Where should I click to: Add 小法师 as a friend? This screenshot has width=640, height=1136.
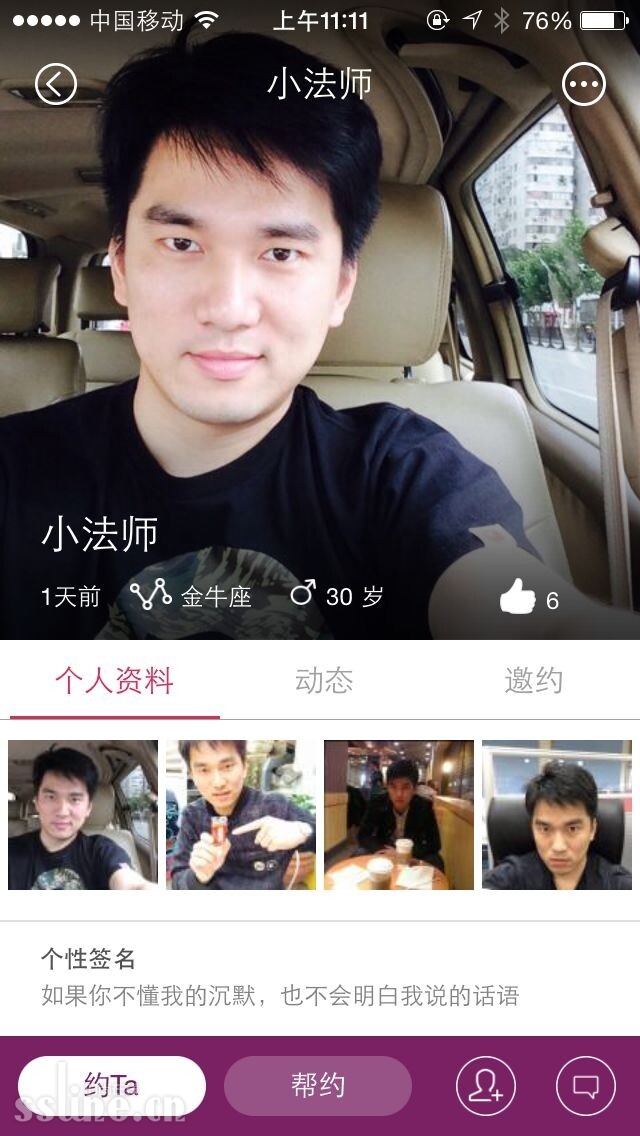(486, 1086)
